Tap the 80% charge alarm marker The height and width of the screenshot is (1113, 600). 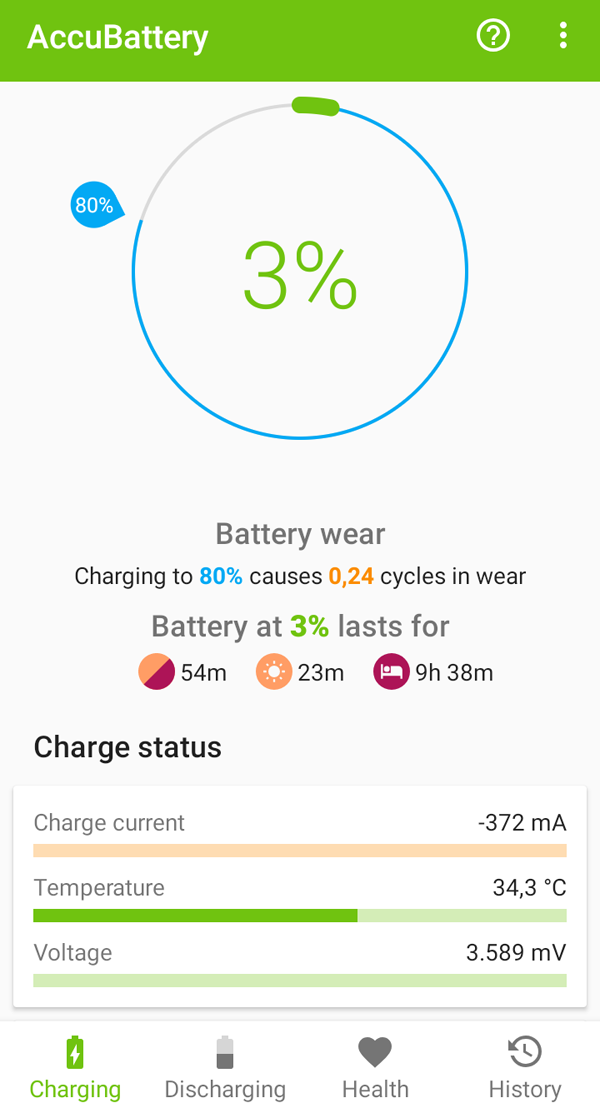click(x=95, y=206)
